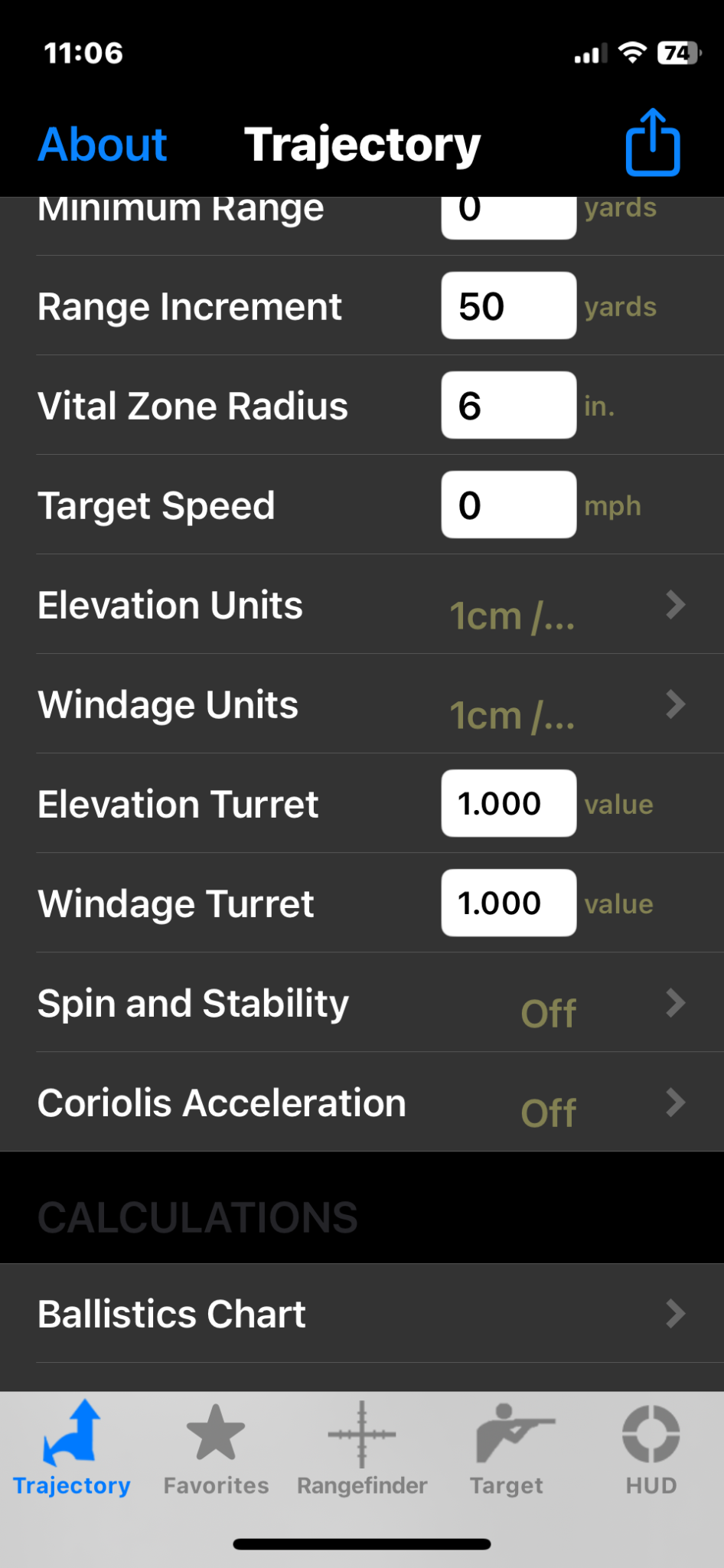This screenshot has width=724, height=1568.
Task: Edit the Range Increment field
Action: click(x=509, y=305)
